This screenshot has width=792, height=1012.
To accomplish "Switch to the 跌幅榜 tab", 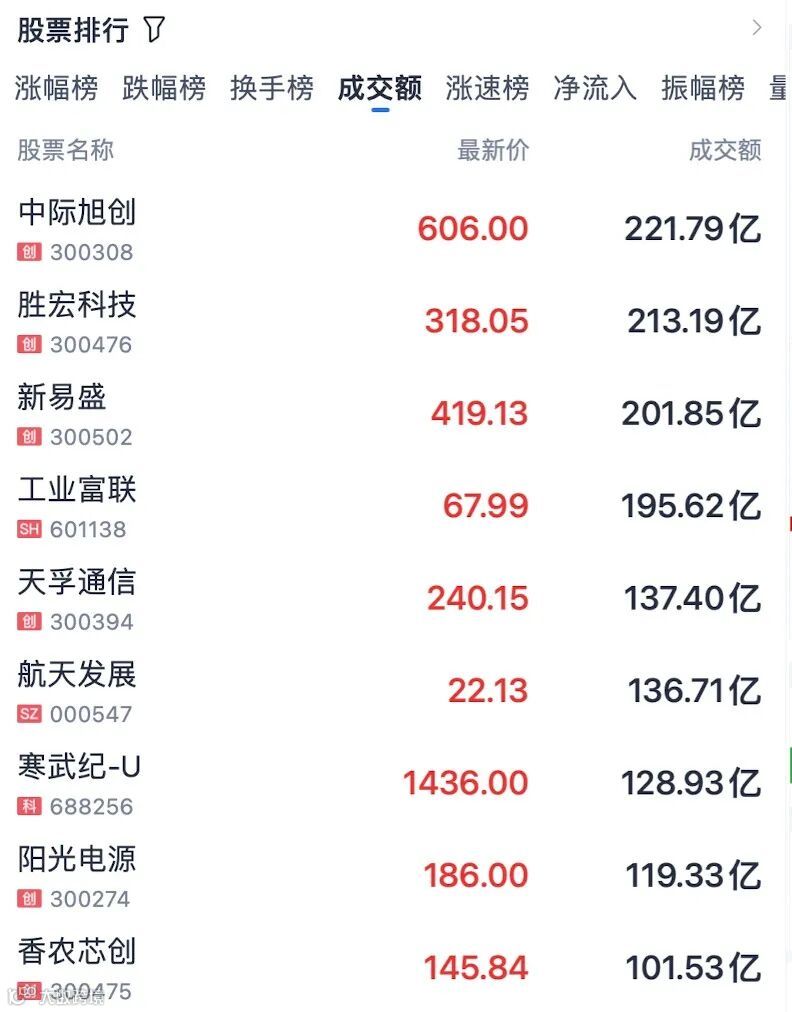I will pyautogui.click(x=164, y=89).
